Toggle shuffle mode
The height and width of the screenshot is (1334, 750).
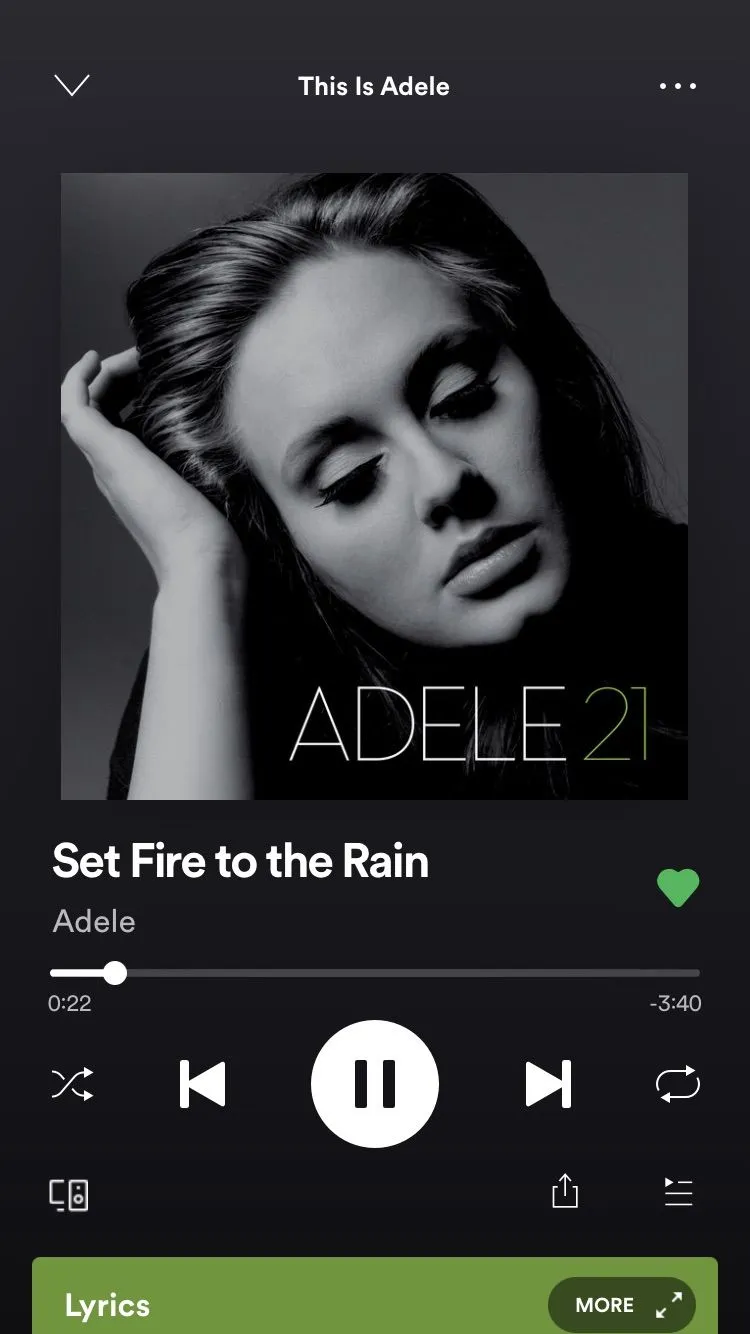coord(72,1084)
